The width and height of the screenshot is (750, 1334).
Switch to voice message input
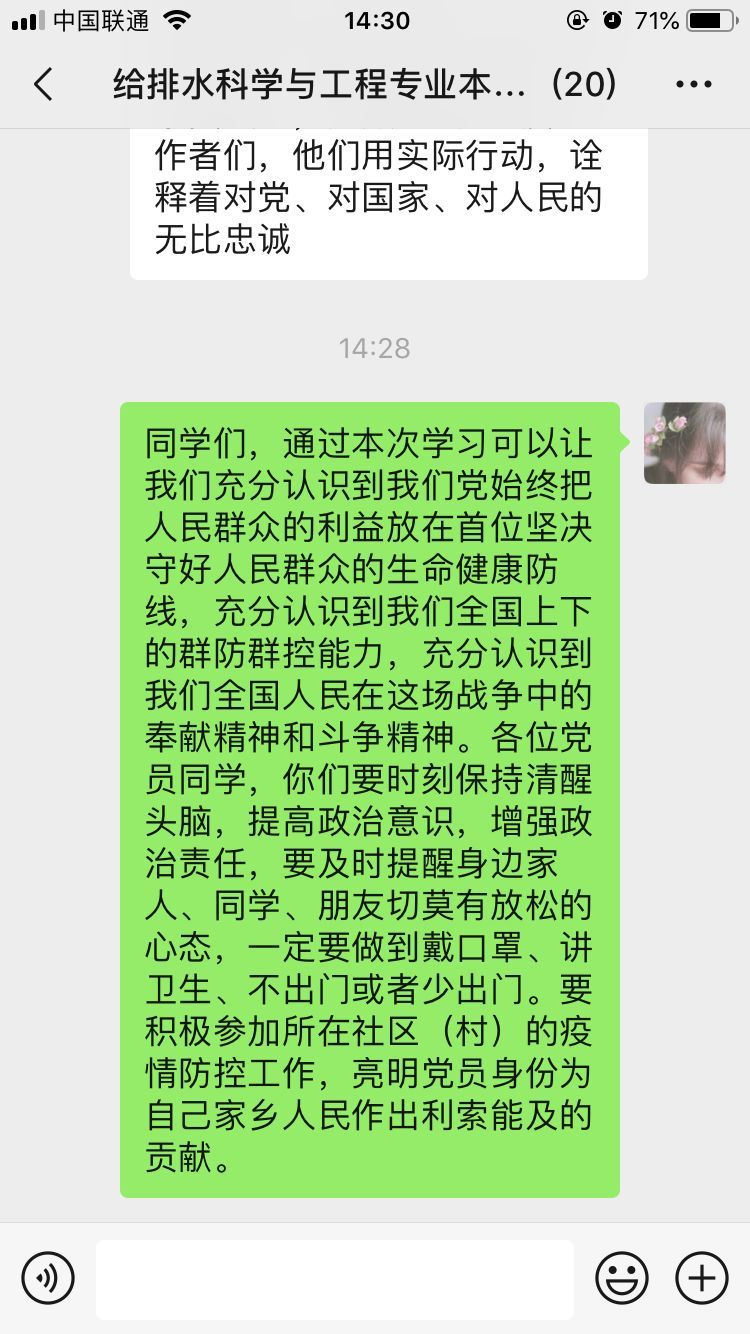pyautogui.click(x=48, y=1278)
